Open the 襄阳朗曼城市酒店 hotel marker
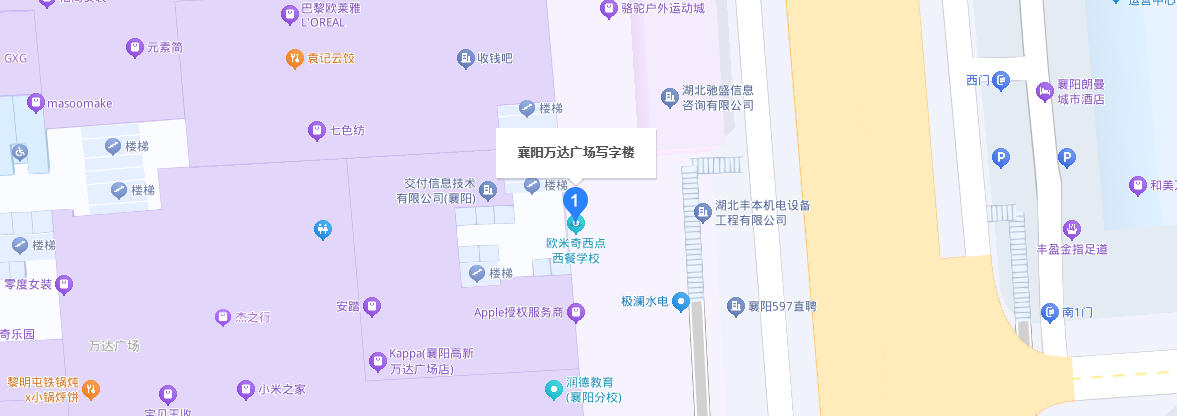 pyautogui.click(x=1046, y=92)
